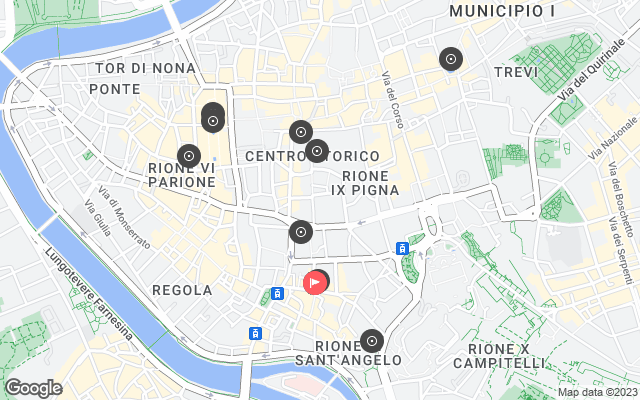Open the marker above Rione Sant'Angelo
This screenshot has width=640, height=400.
pyautogui.click(x=372, y=341)
